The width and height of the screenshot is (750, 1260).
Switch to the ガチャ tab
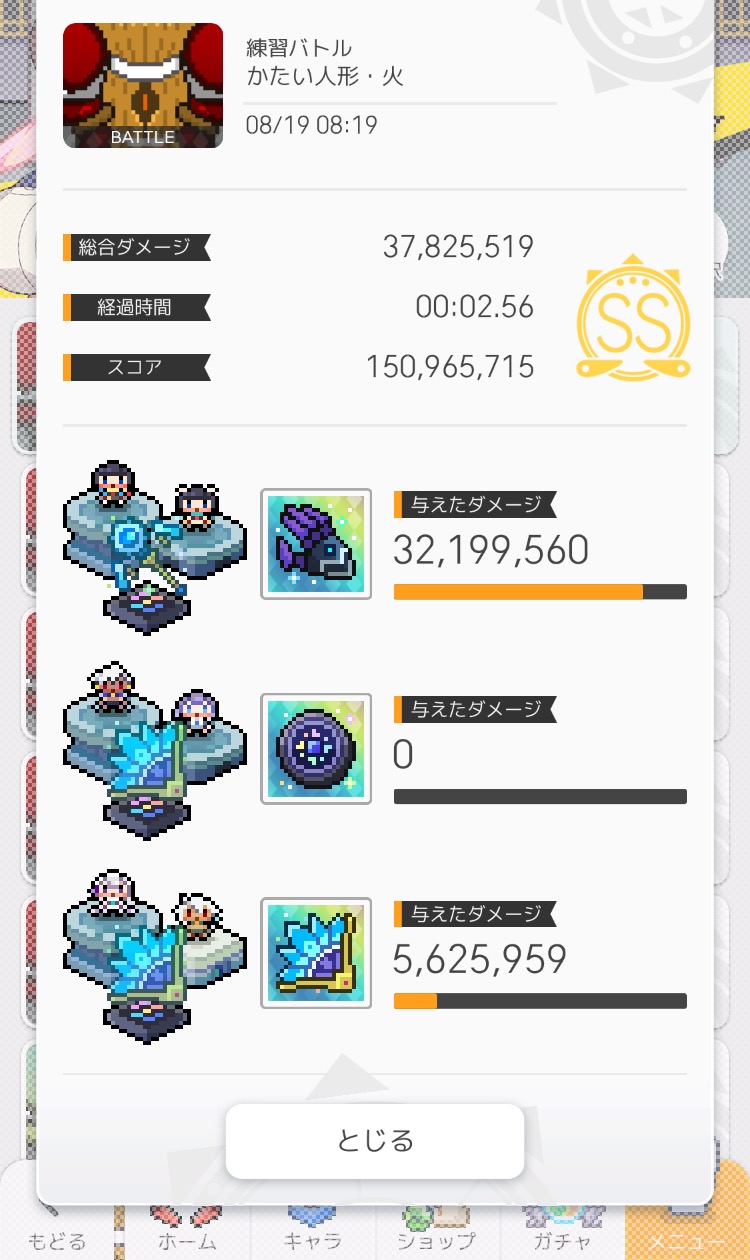[x=562, y=1238]
